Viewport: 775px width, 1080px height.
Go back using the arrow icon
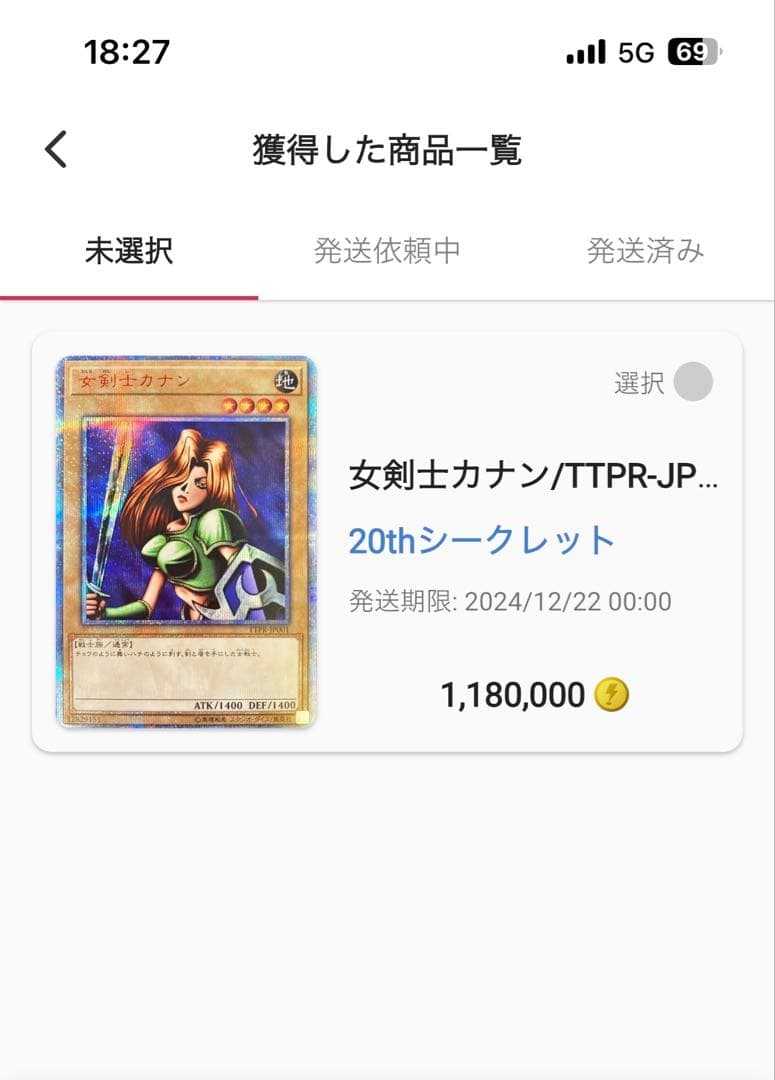coord(56,150)
